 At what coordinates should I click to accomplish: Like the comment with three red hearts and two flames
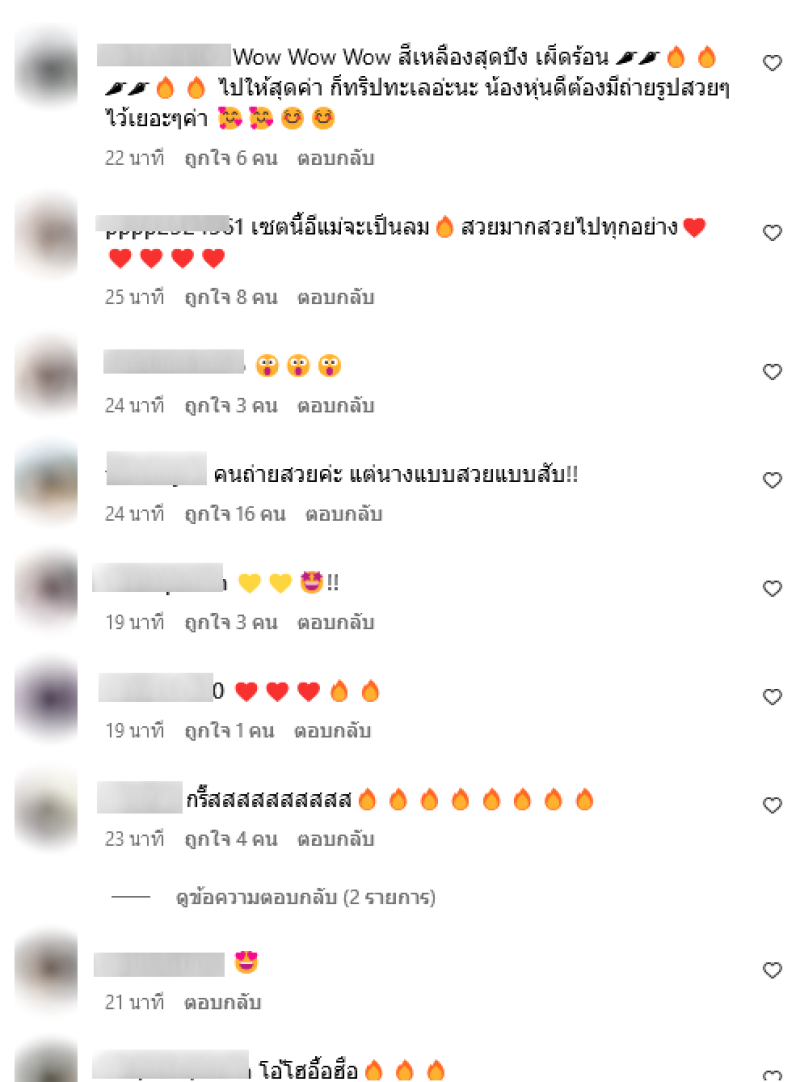(772, 696)
